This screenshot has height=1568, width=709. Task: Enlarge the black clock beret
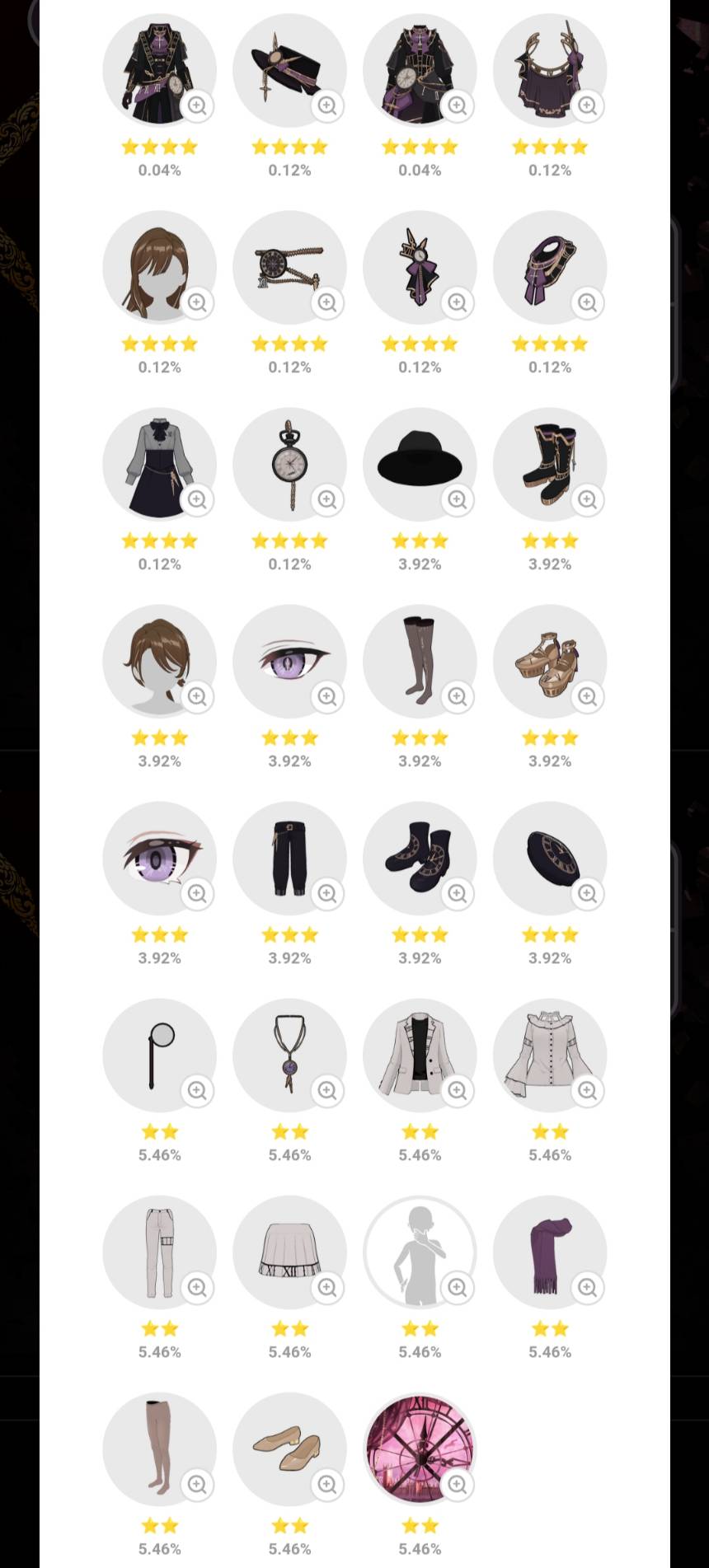coord(588,893)
